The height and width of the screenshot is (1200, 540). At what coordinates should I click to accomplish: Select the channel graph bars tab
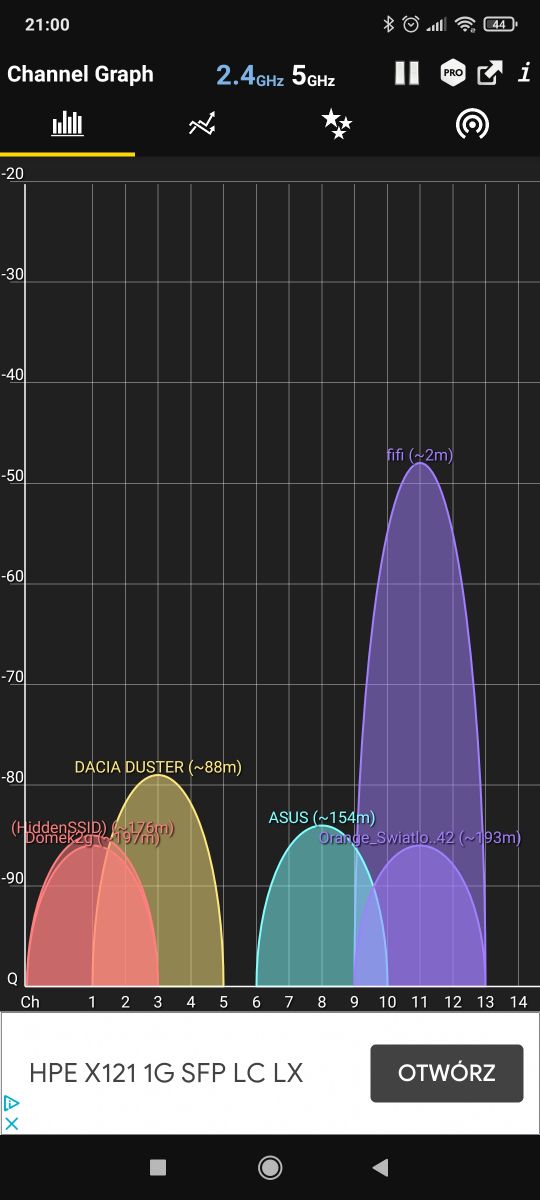(x=67, y=124)
